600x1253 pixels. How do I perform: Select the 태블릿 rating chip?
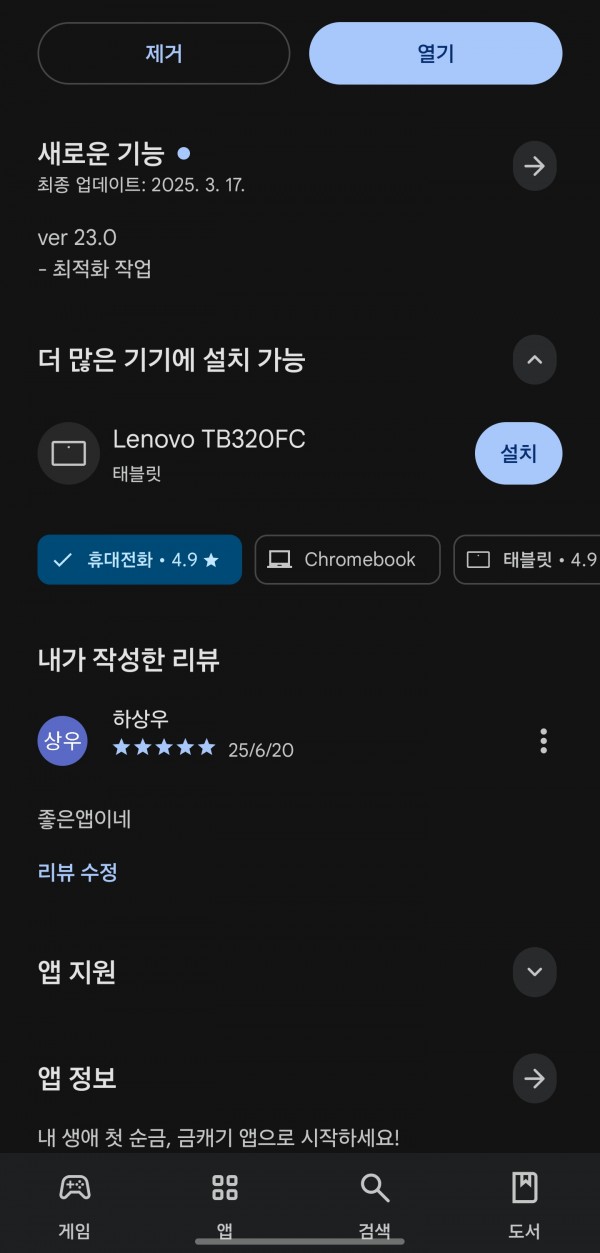(x=527, y=560)
